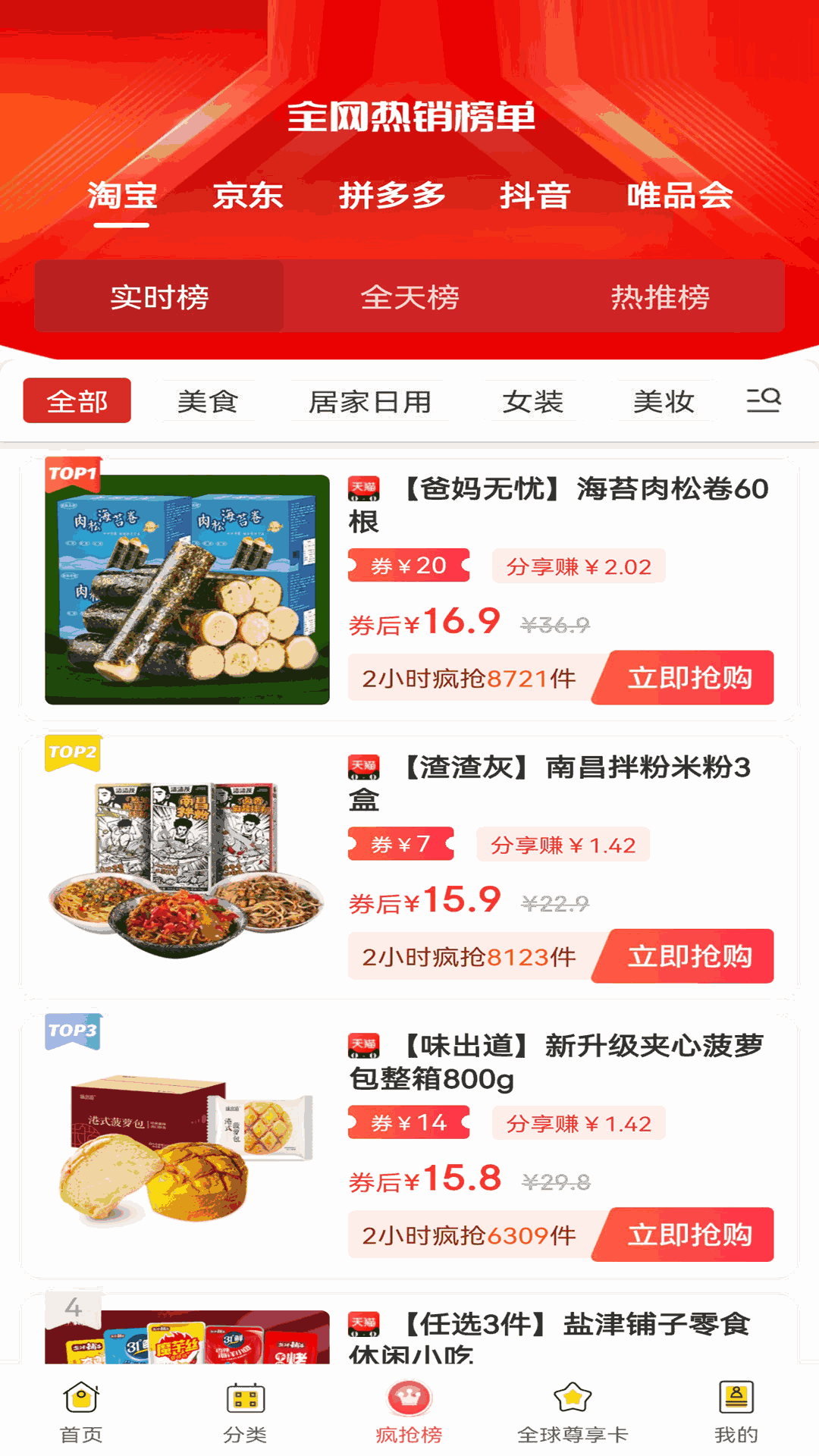
Task: Filter by 美食 category
Action: point(208,401)
